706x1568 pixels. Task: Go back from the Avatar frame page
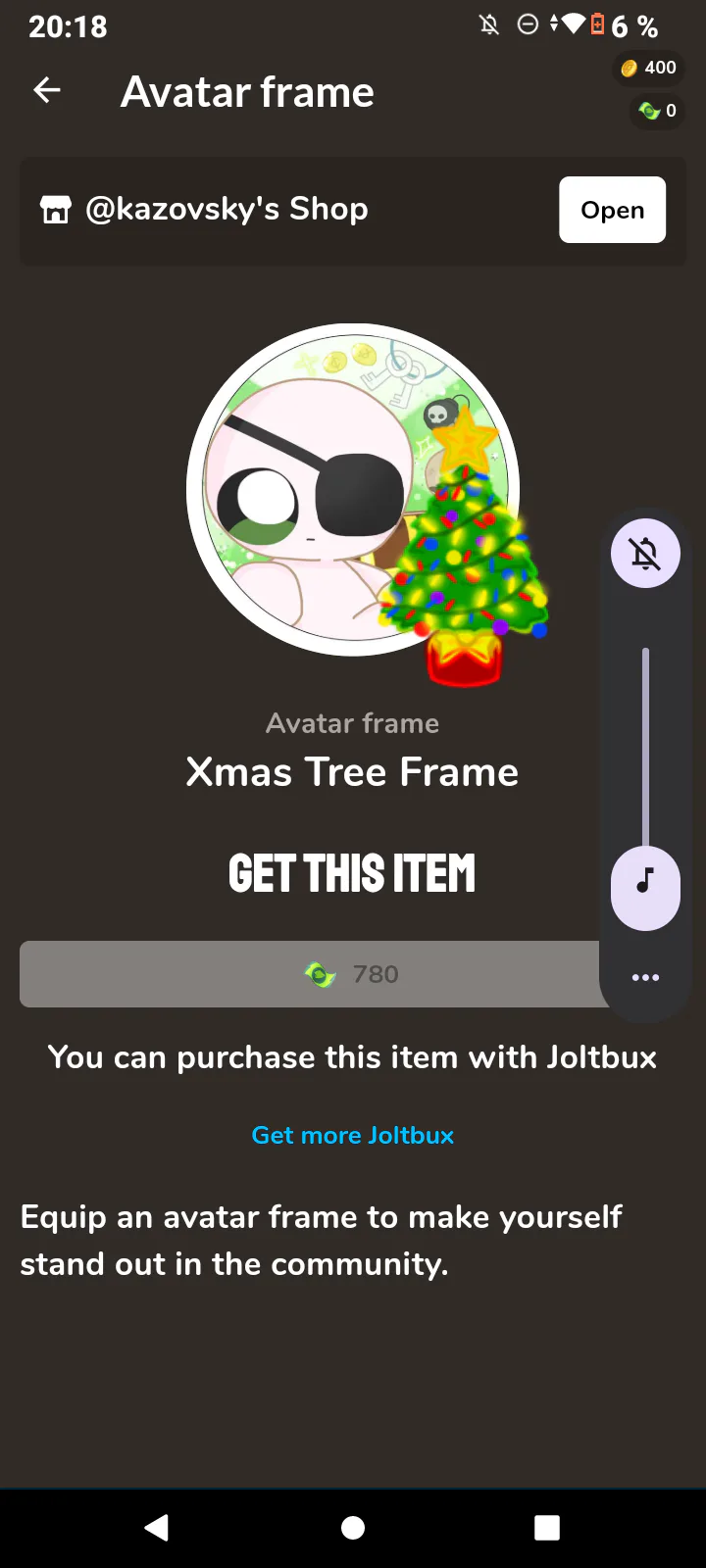coord(47,91)
